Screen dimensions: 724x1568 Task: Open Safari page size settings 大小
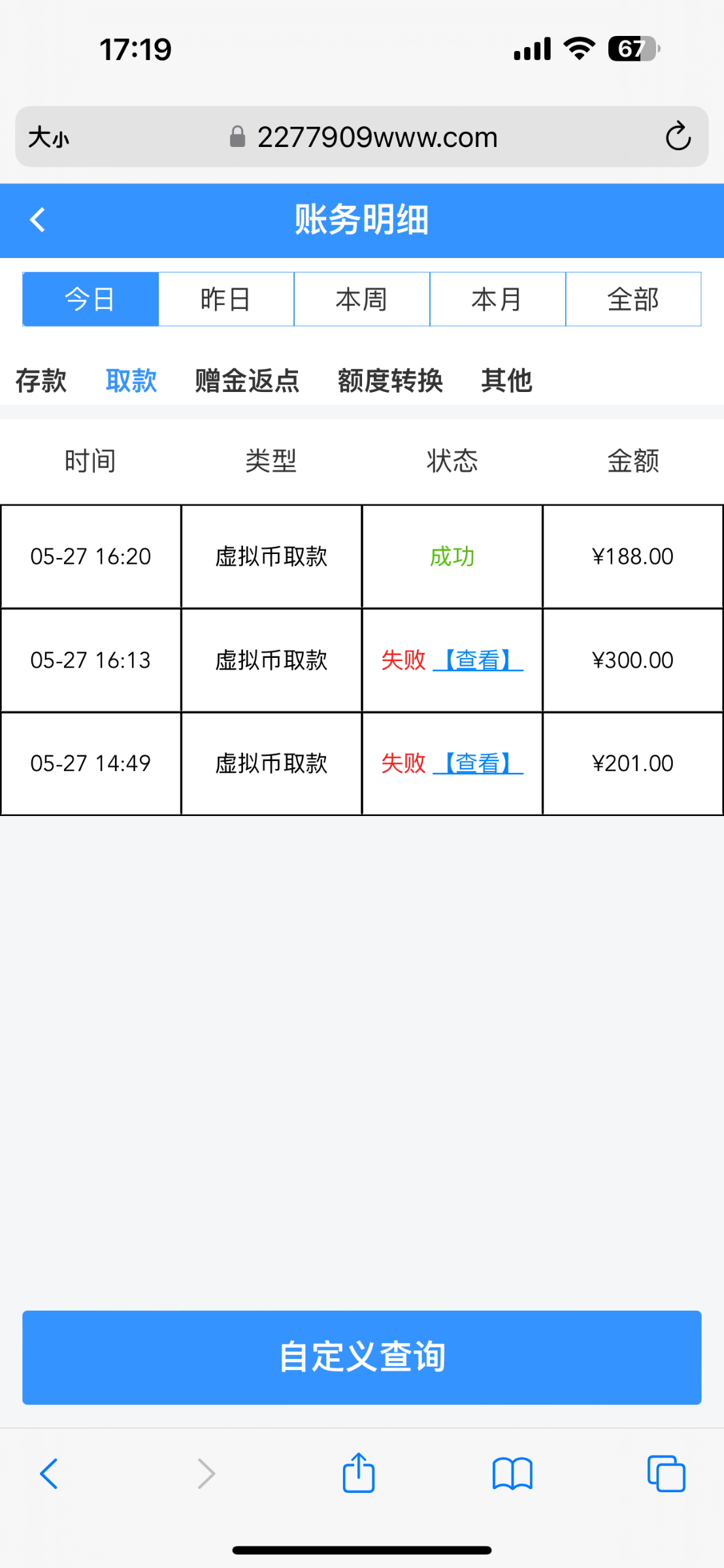coord(48,138)
